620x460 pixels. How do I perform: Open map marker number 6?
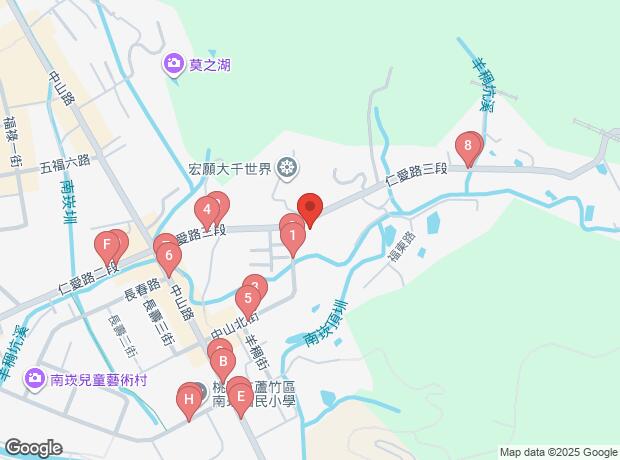(x=169, y=259)
